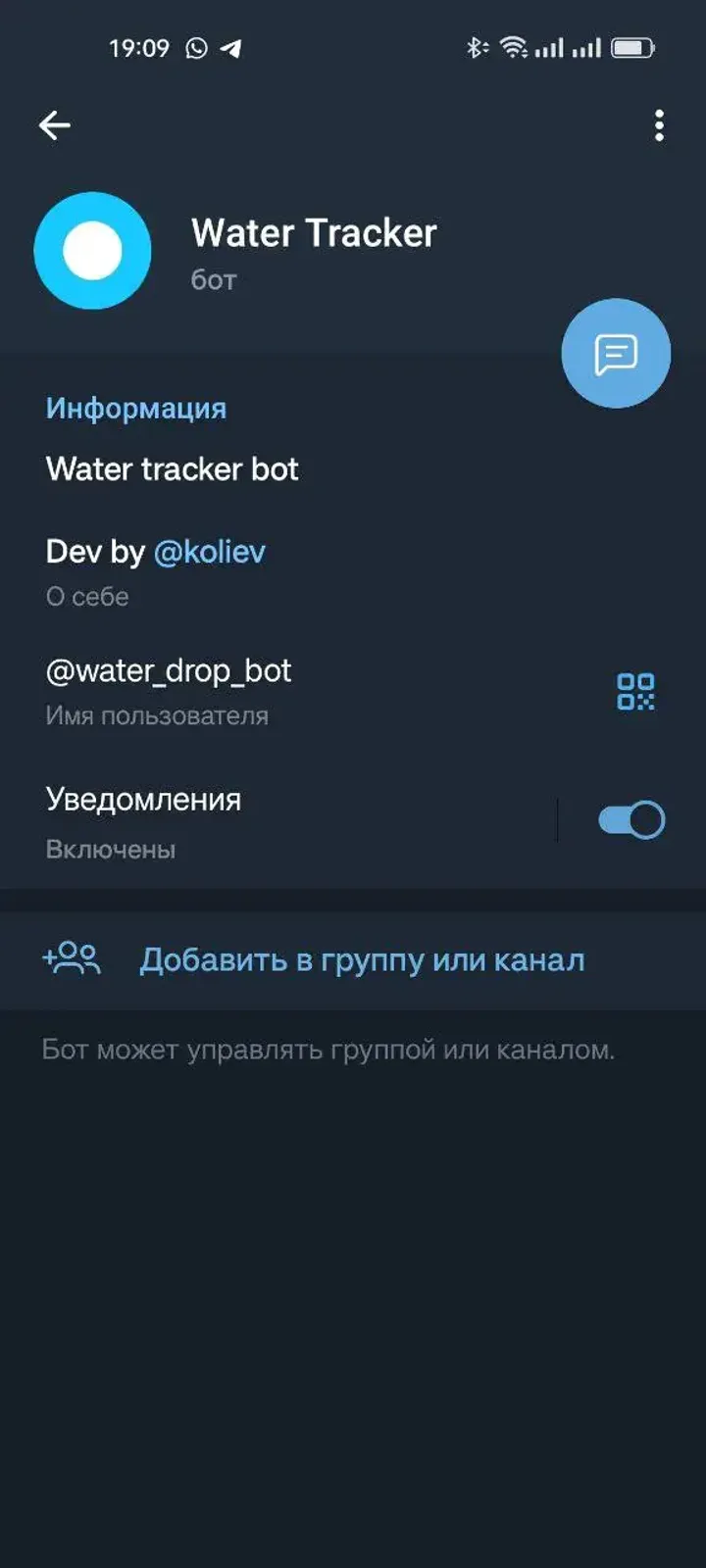Tap the add-to-group people icon
The width and height of the screenshot is (706, 1568).
coord(71,960)
